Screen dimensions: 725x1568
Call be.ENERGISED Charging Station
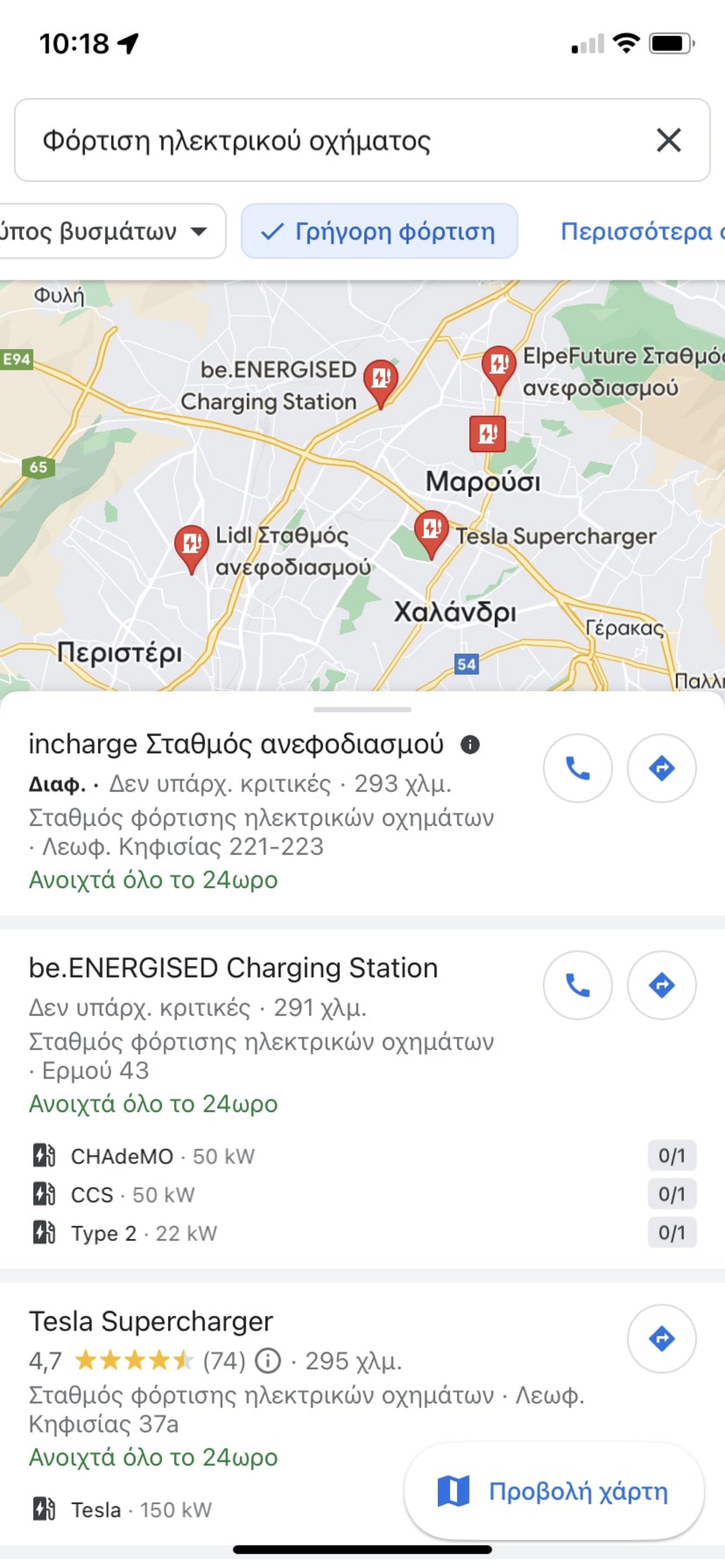click(x=577, y=985)
